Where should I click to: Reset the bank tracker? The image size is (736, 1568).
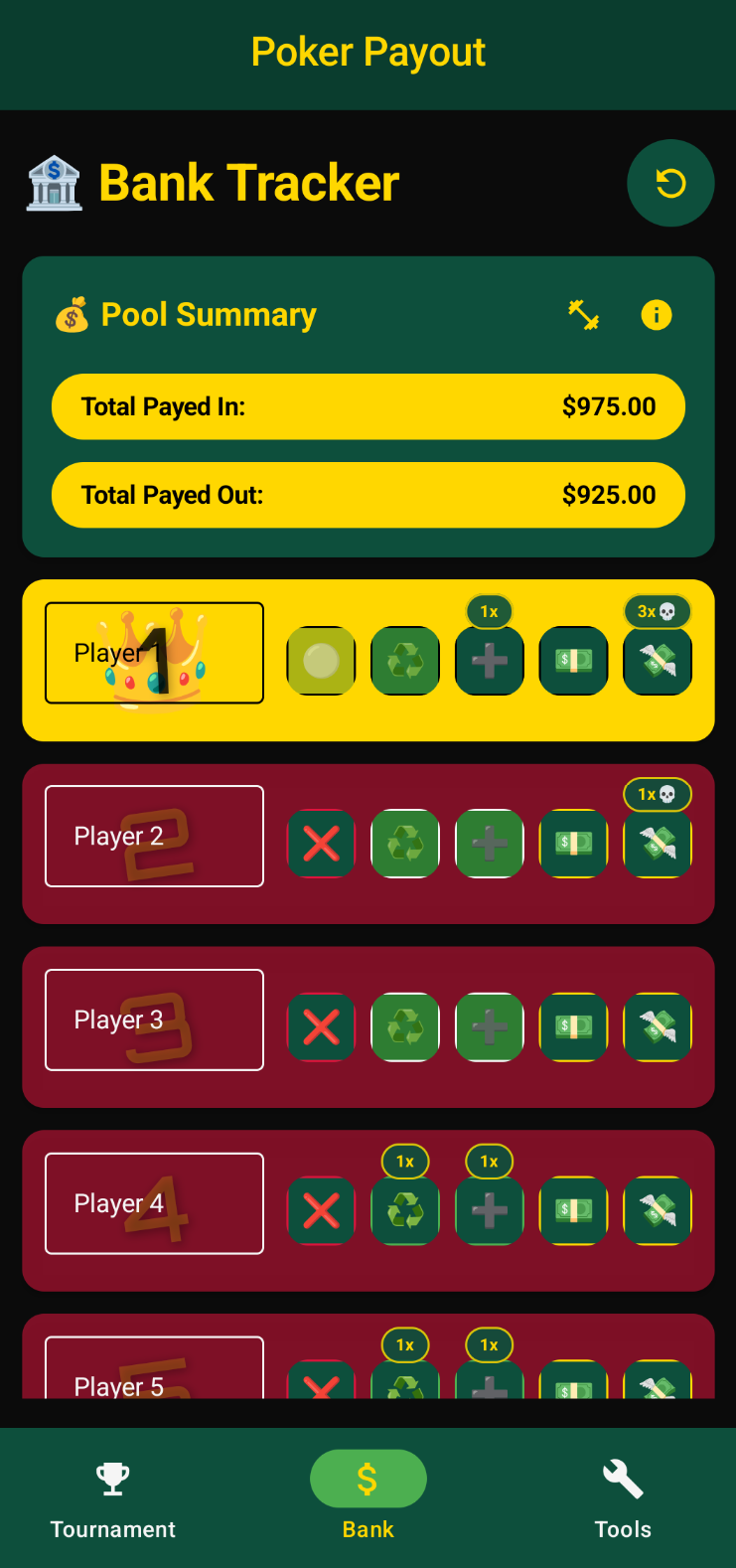pos(670,183)
